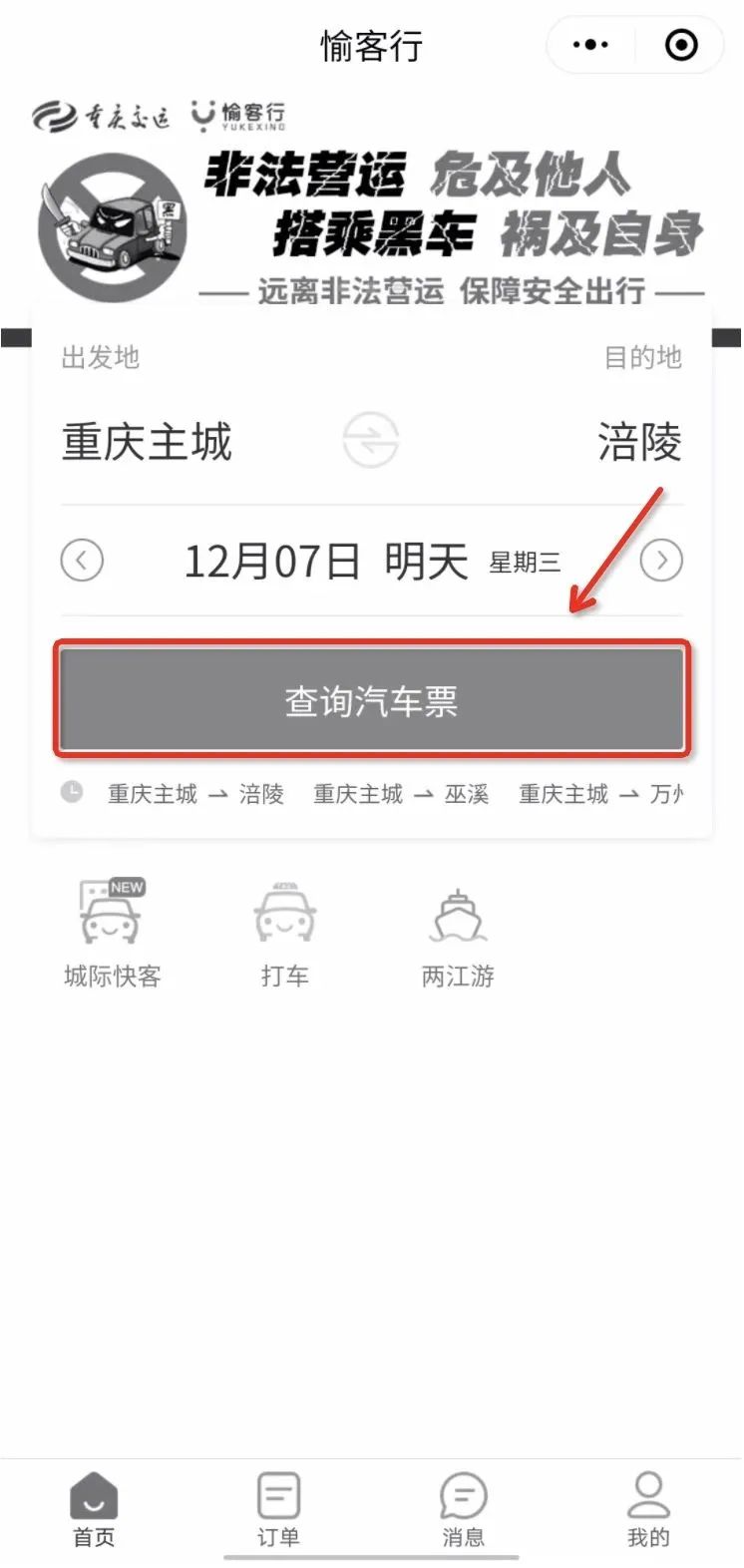Image resolution: width=744 pixels, height=1568 pixels.
Task: Tap 查询汽车票 button
Action: 371,700
